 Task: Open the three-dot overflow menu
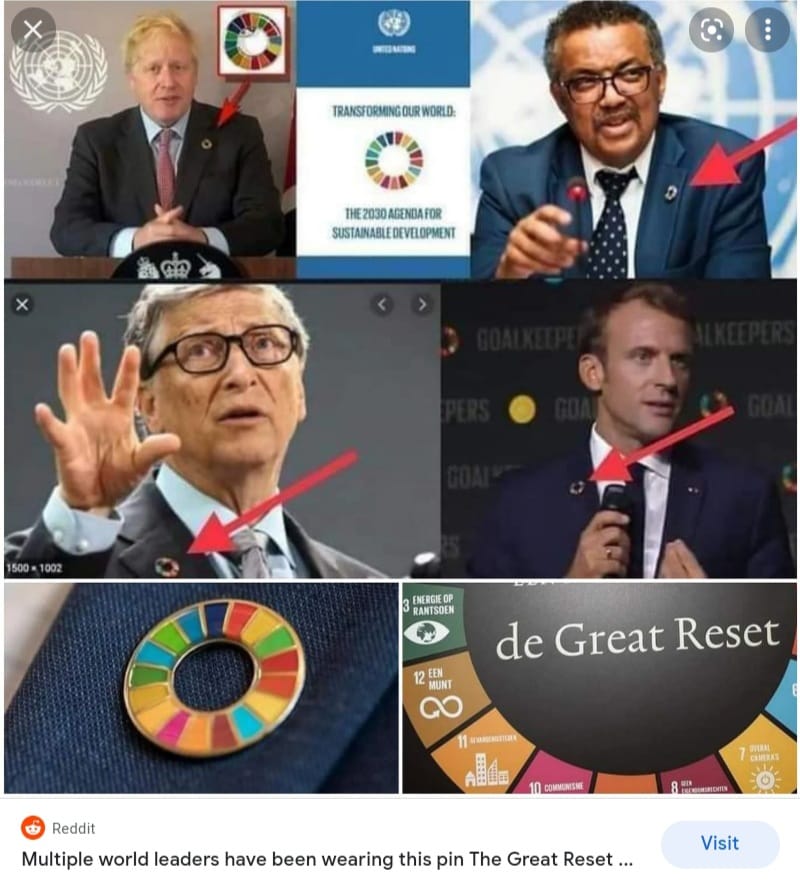[x=767, y=30]
